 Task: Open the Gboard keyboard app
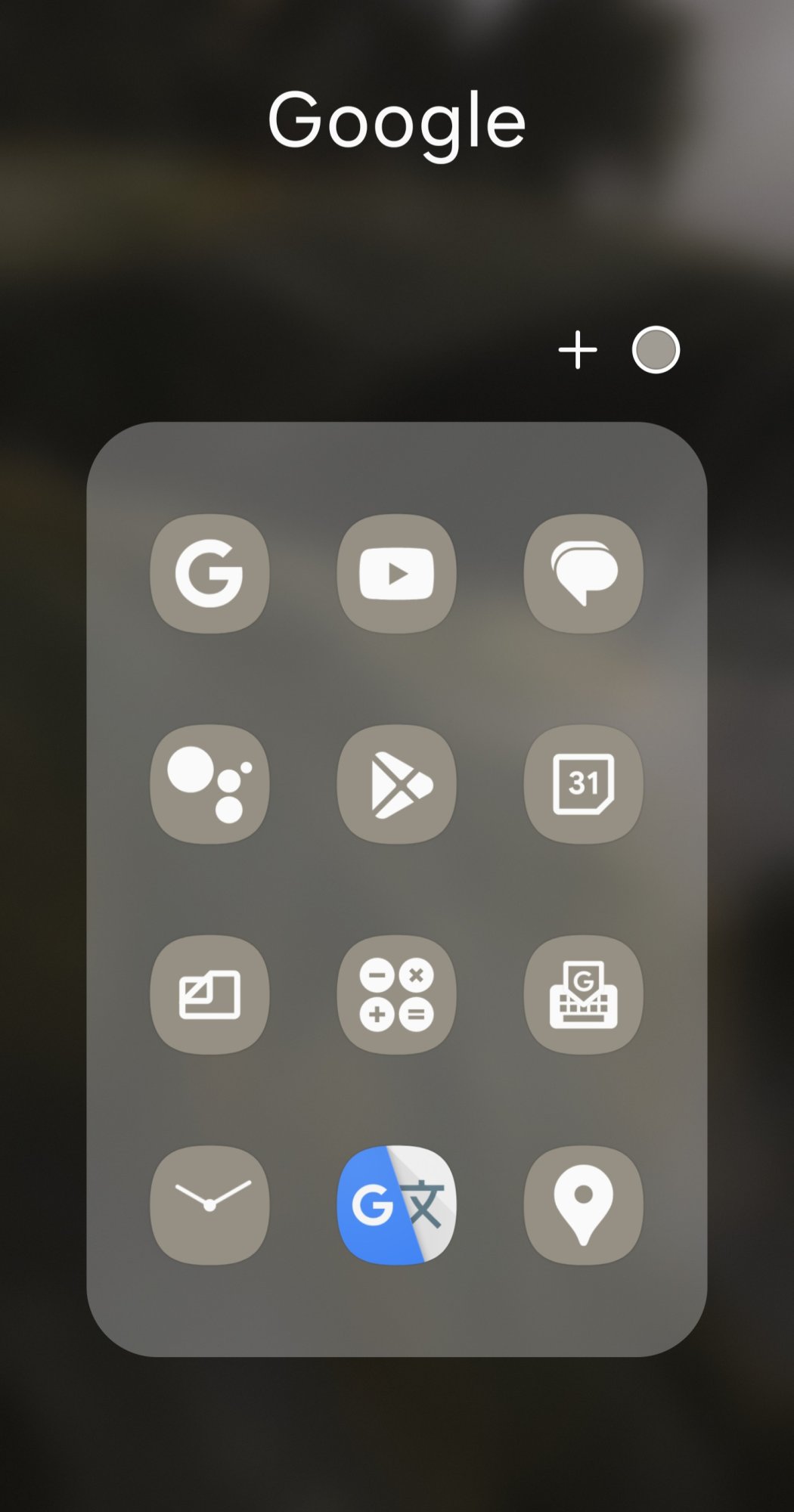tap(583, 994)
